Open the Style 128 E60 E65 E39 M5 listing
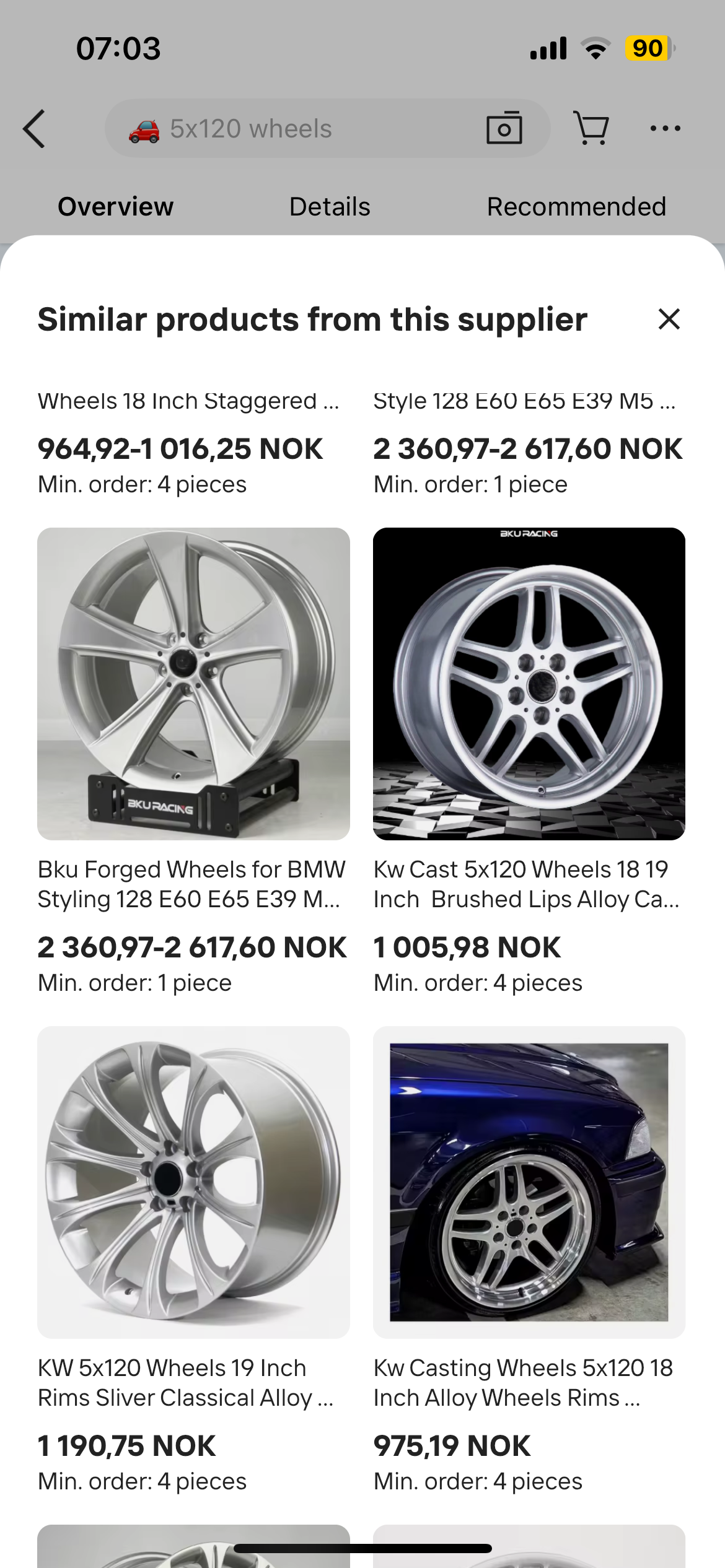The image size is (725, 1568). point(524,401)
